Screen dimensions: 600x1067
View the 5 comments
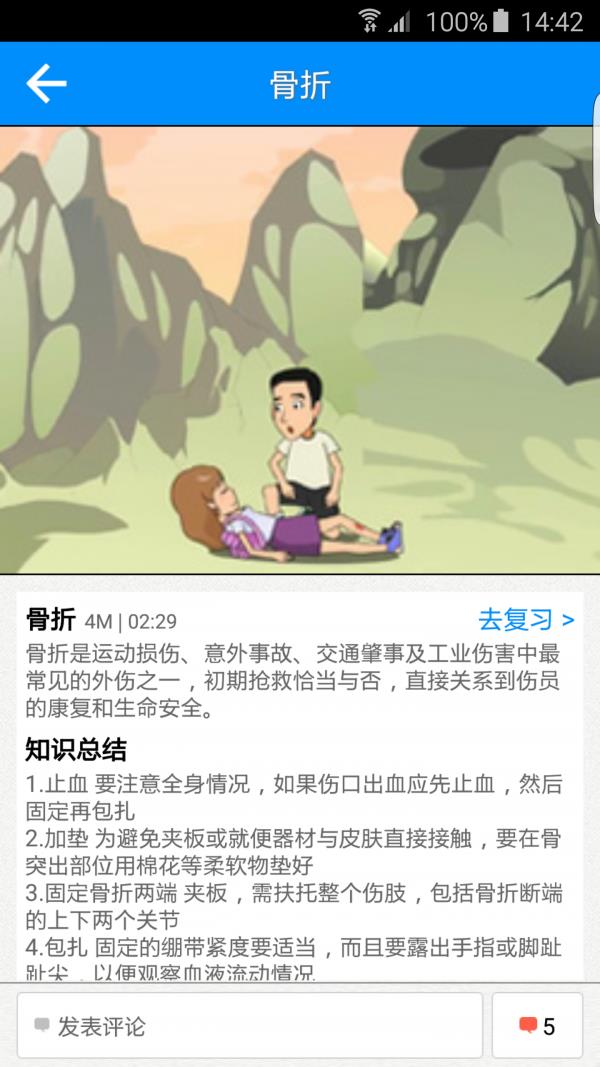538,1026
